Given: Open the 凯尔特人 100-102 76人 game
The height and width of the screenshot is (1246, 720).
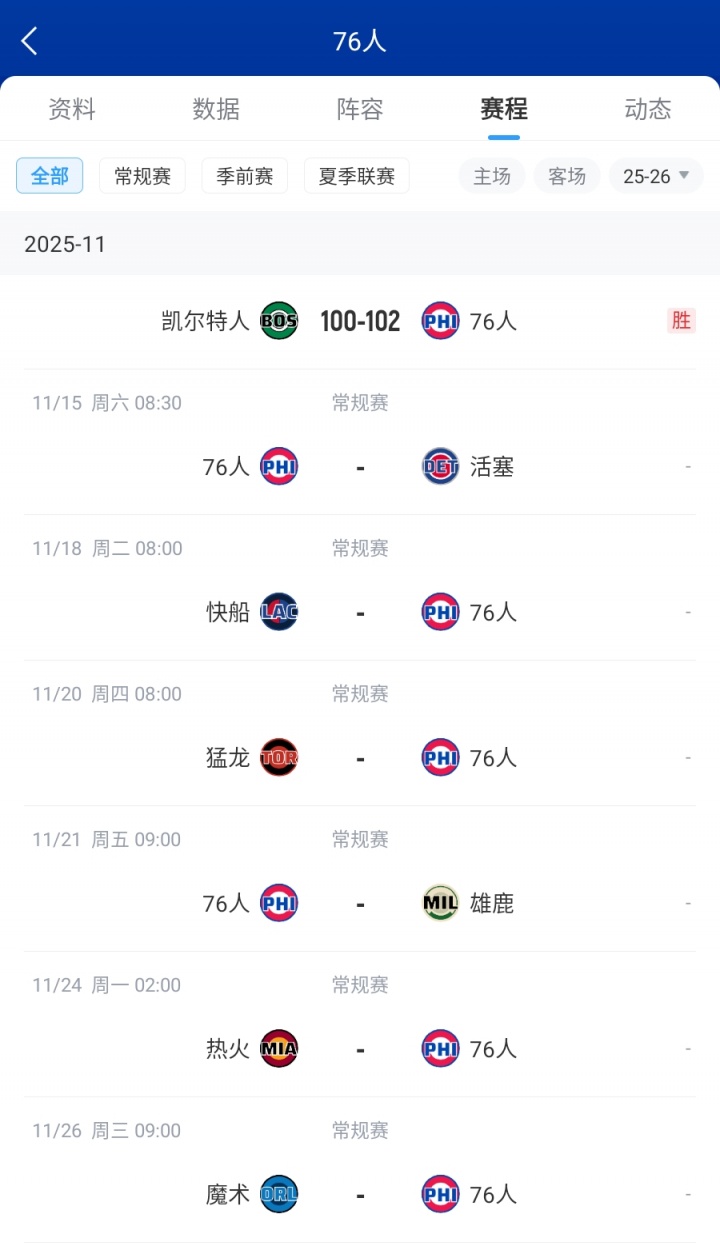Looking at the screenshot, I should coord(360,321).
